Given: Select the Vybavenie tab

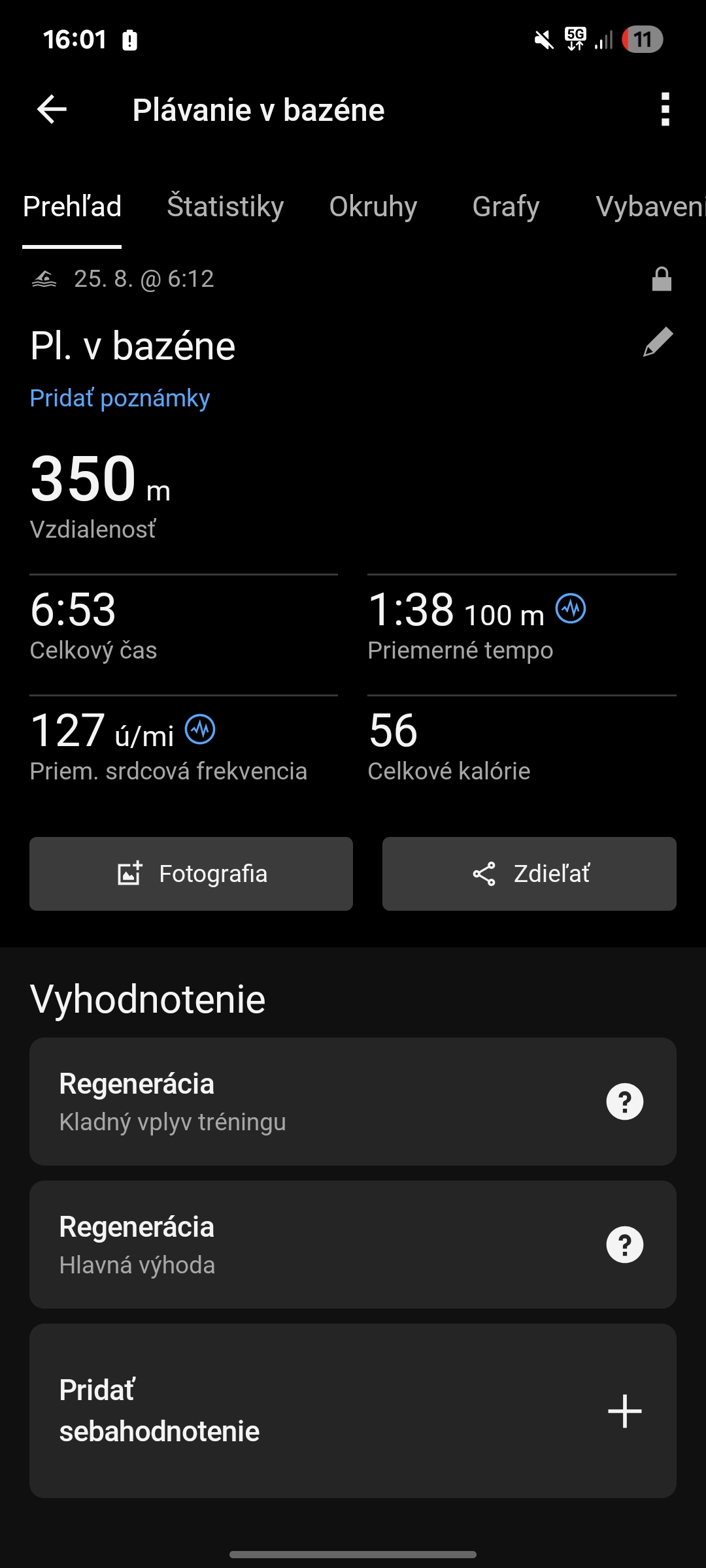Looking at the screenshot, I should [649, 206].
